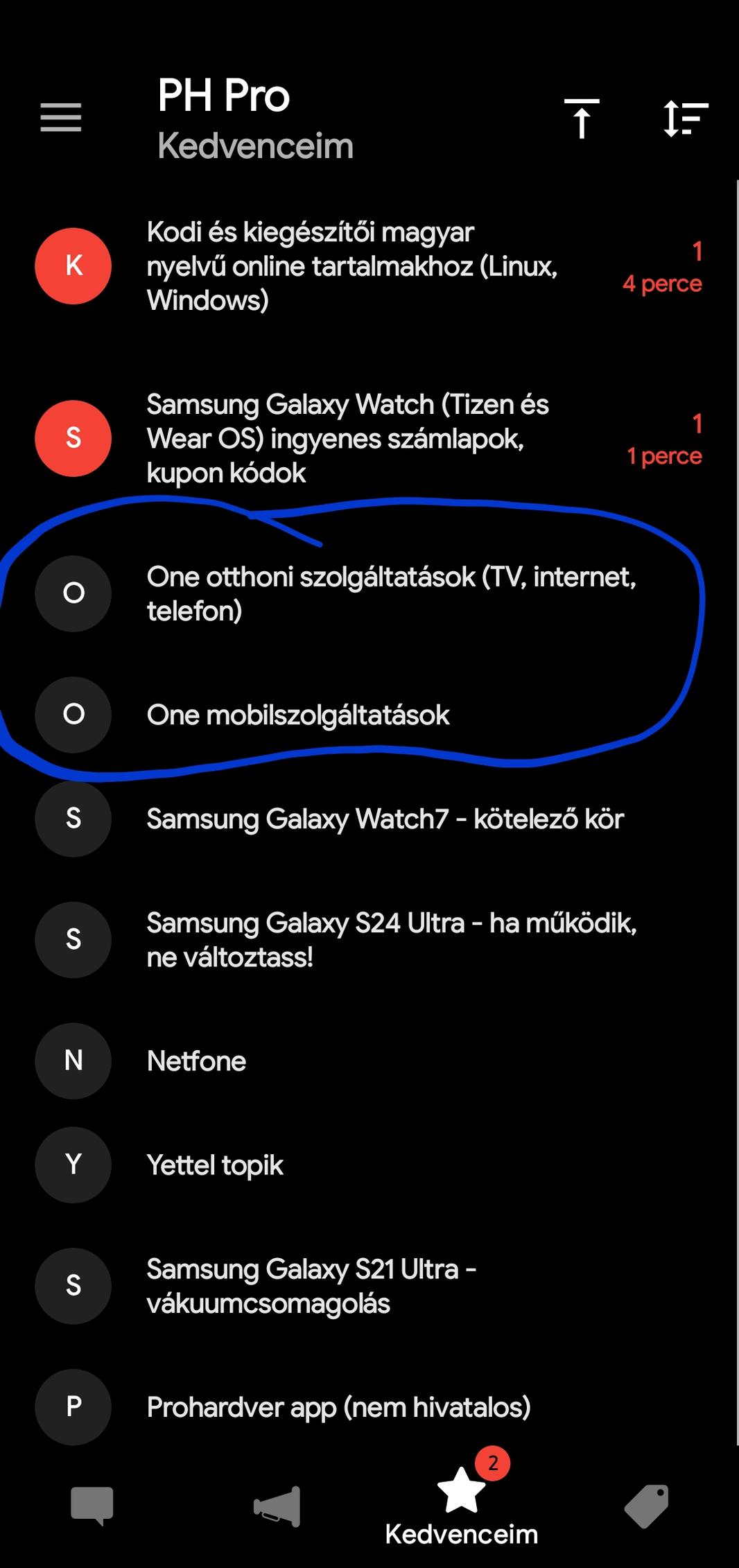
Task: Open the sort order options
Action: (685, 118)
